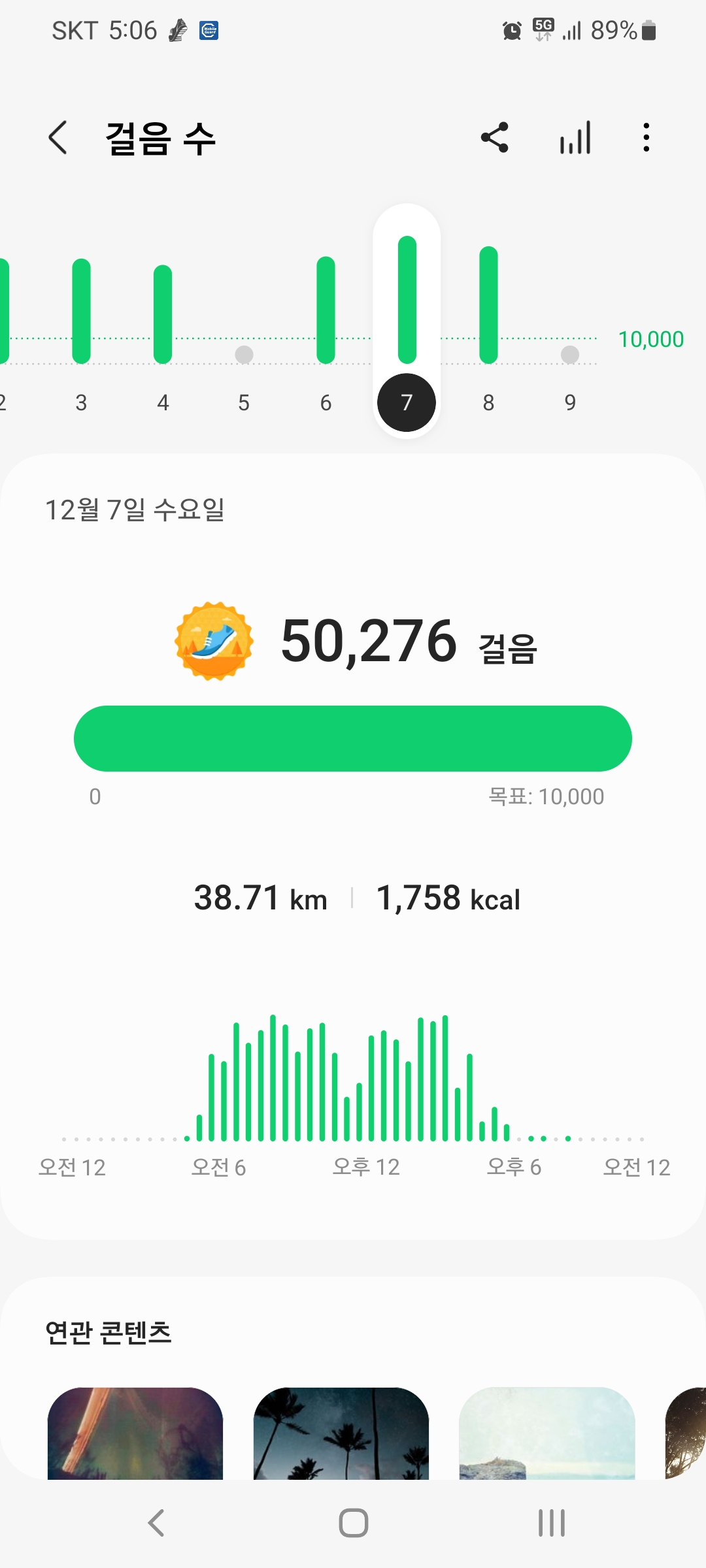The width and height of the screenshot is (706, 1568).
Task: Open the palm trees related content card
Action: pos(341,1433)
